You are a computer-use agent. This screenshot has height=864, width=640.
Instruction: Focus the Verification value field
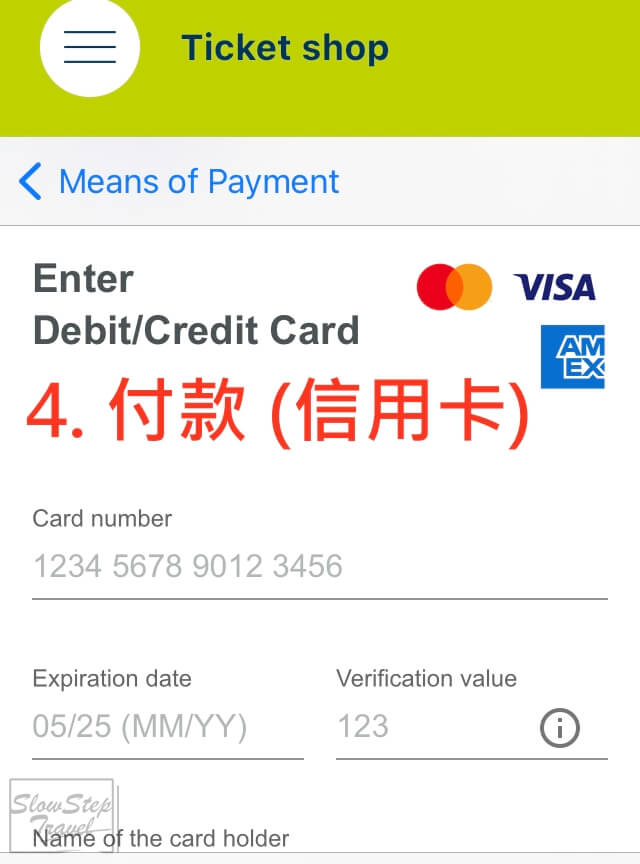pos(430,726)
